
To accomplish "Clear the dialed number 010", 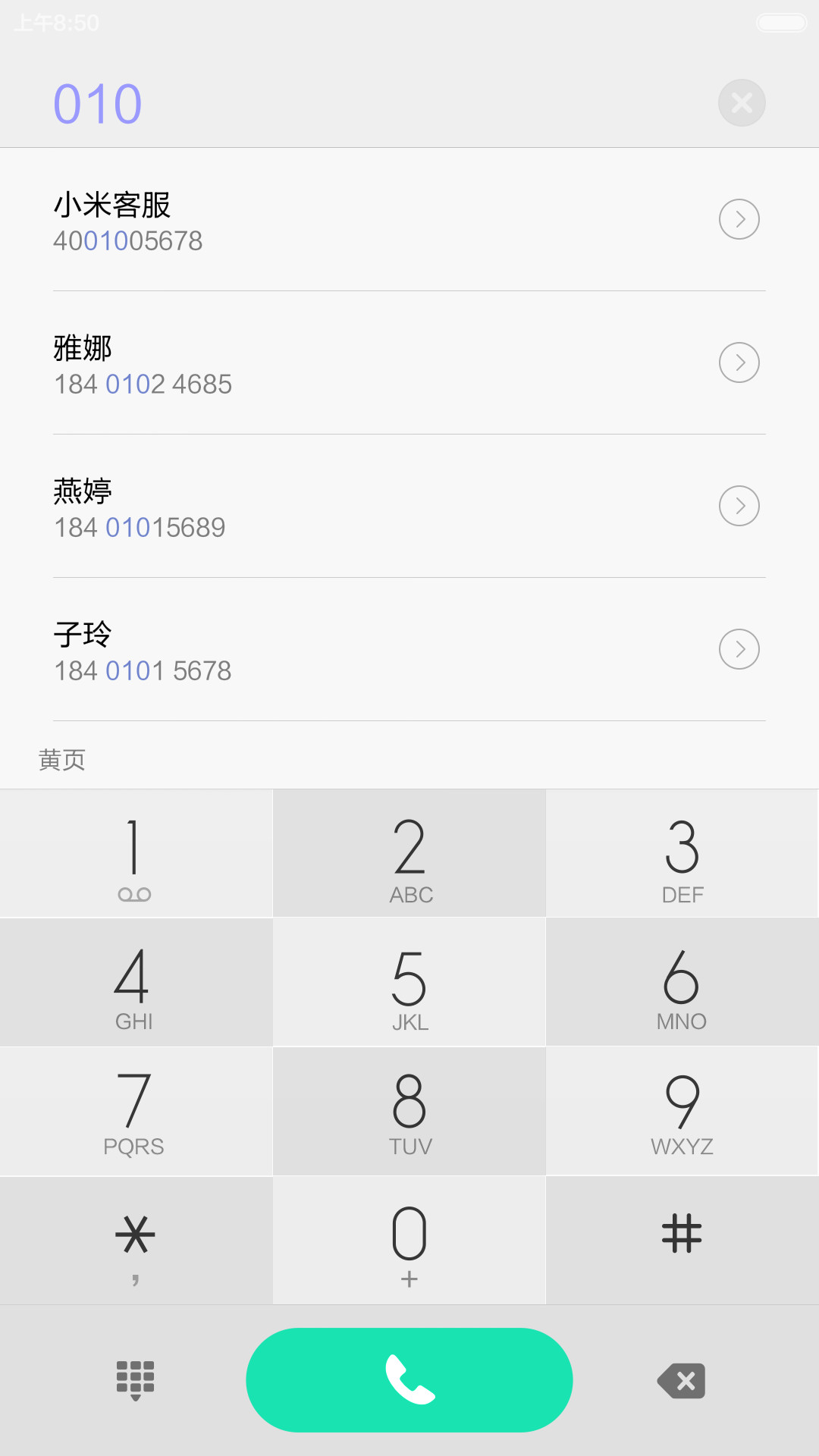I will 742,103.
